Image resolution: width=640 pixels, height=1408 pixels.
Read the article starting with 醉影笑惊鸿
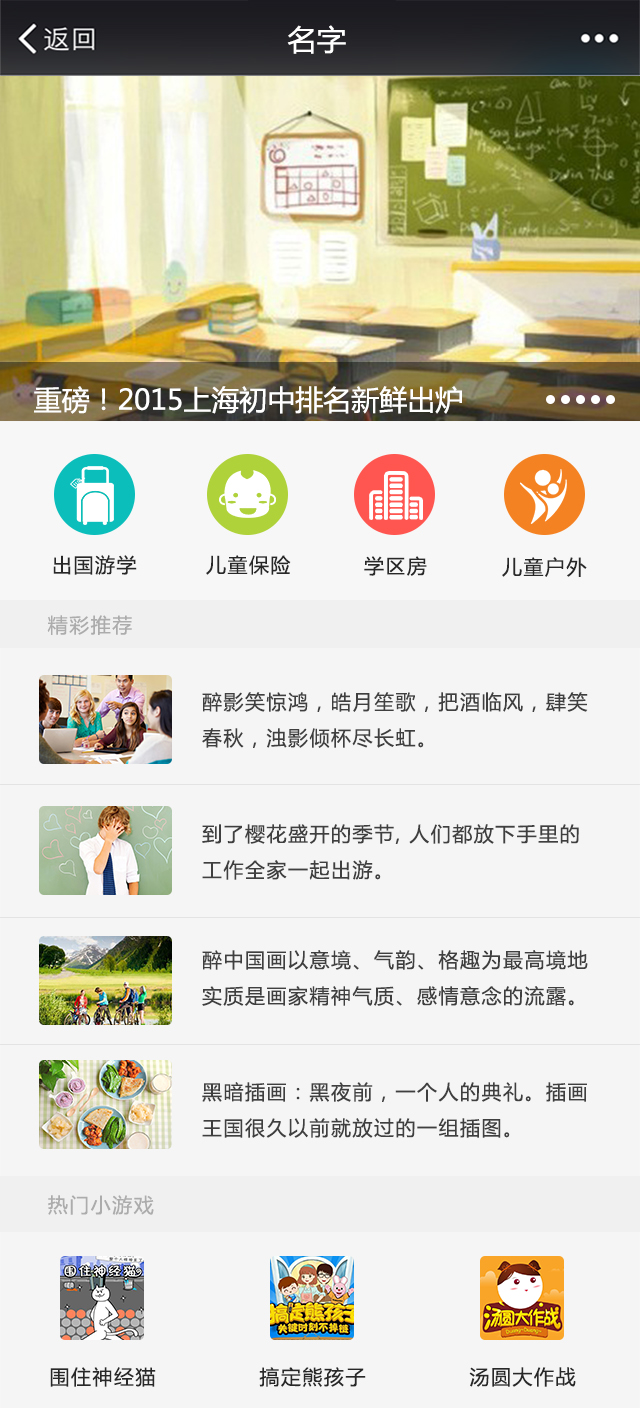click(394, 720)
